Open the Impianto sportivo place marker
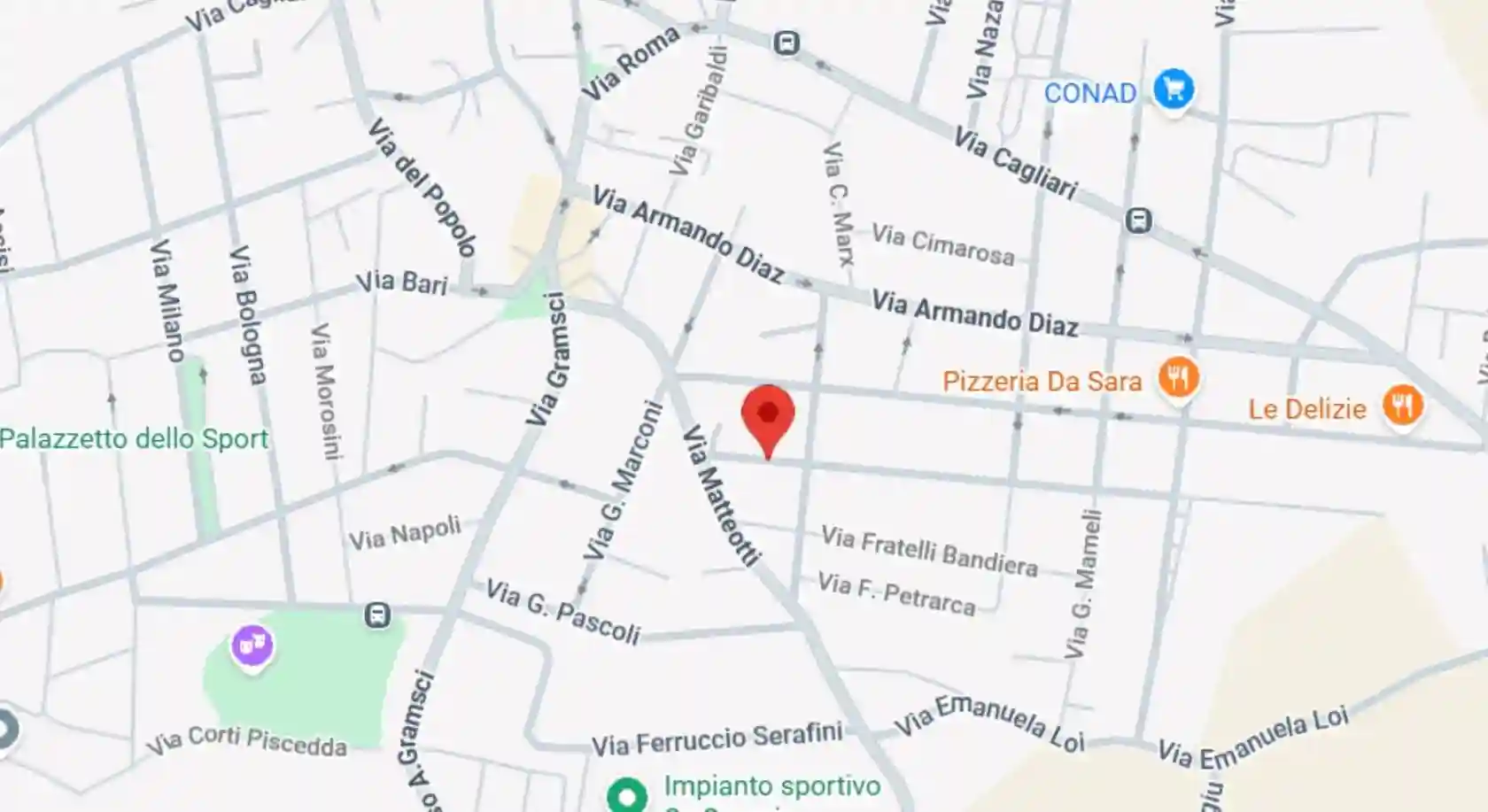The width and height of the screenshot is (1488, 812). (x=627, y=794)
